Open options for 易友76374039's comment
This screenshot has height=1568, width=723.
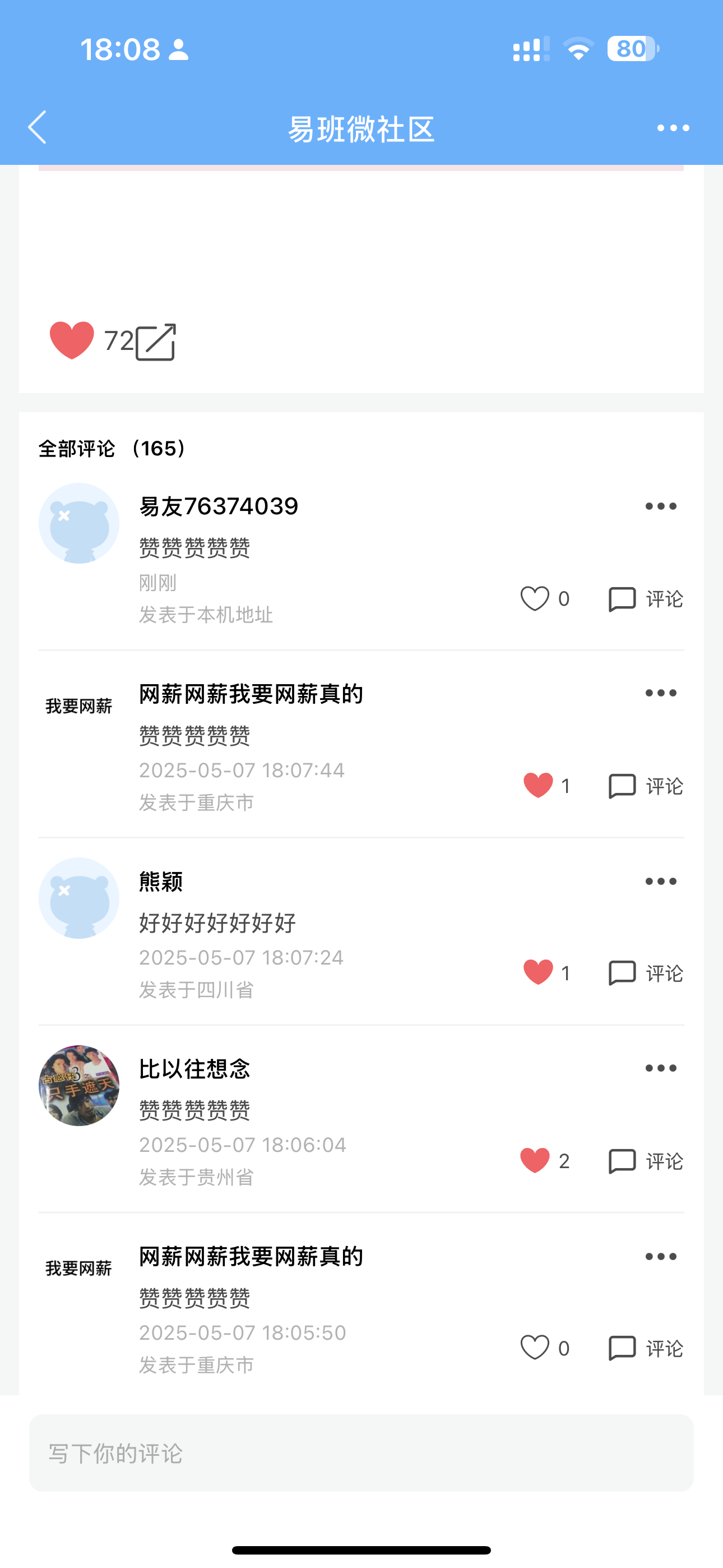pyautogui.click(x=661, y=506)
